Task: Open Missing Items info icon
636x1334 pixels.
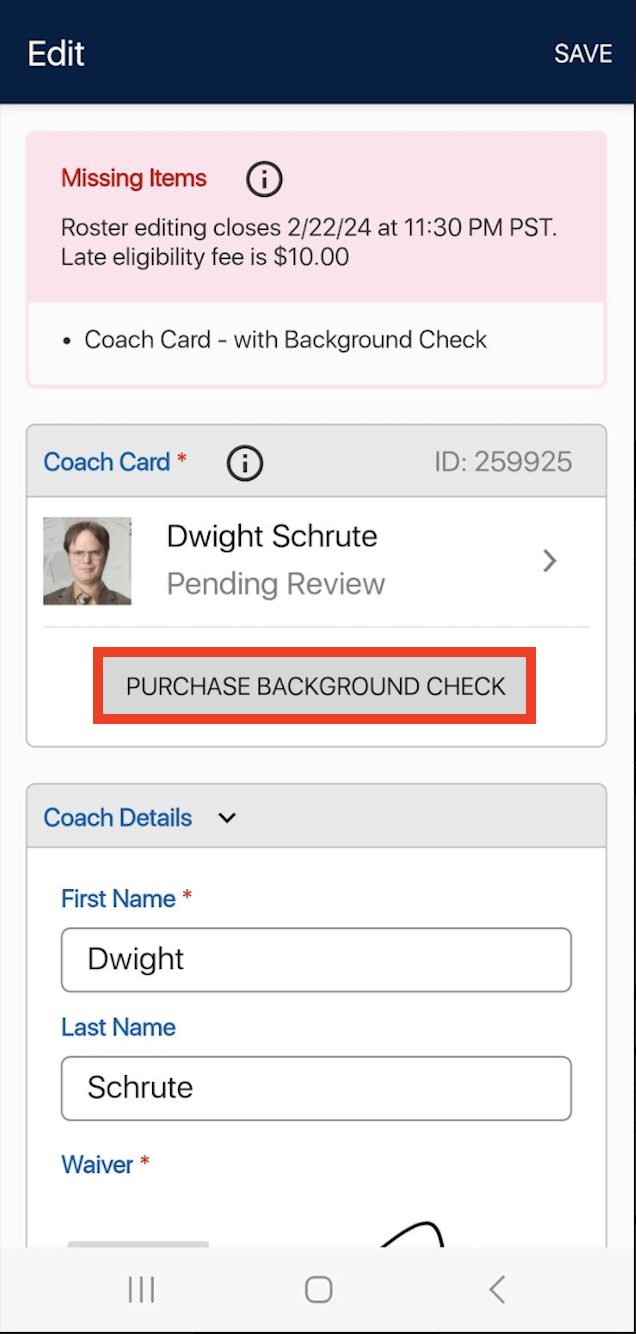Action: [x=264, y=179]
